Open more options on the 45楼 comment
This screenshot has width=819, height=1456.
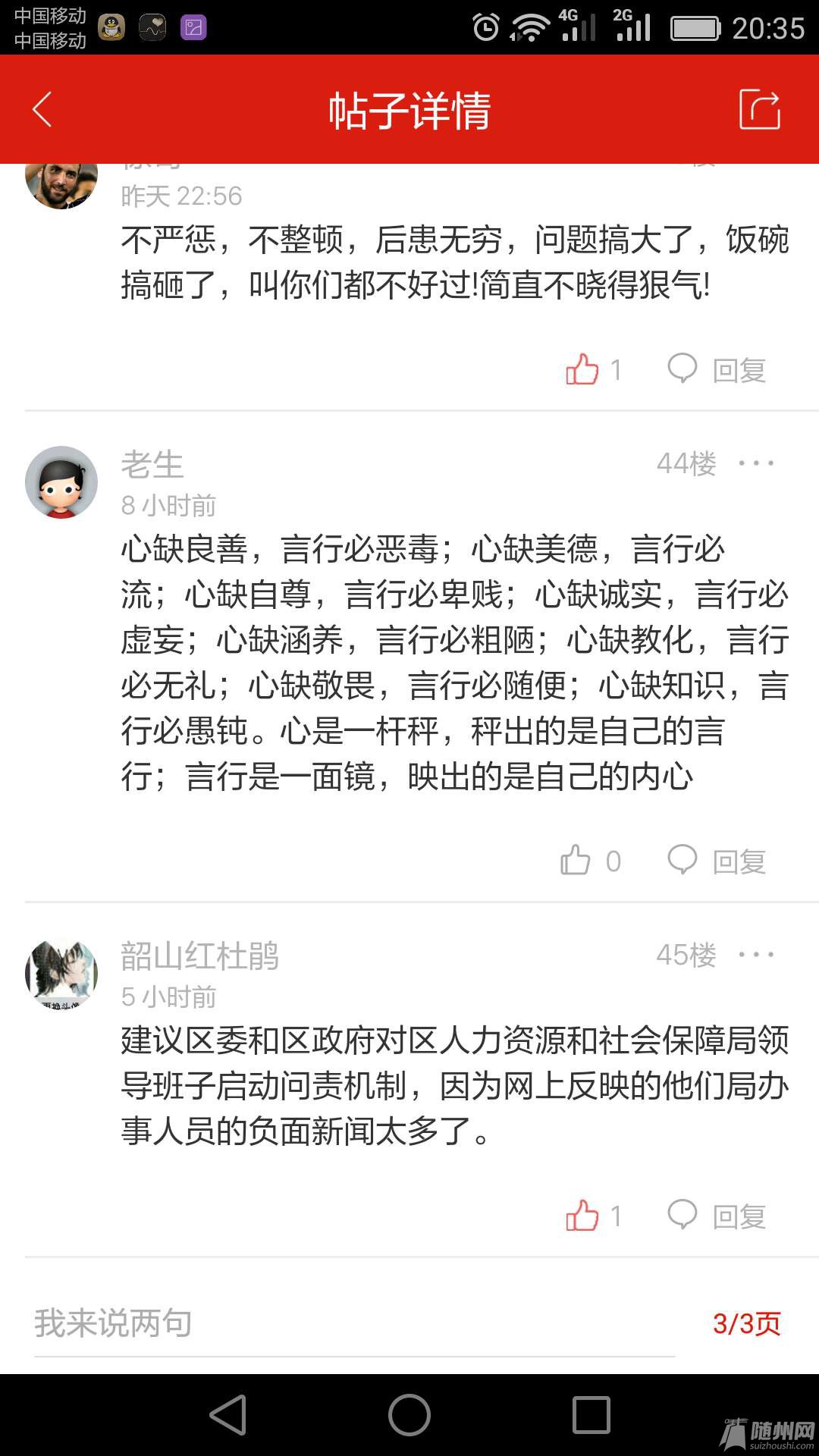coord(756,955)
